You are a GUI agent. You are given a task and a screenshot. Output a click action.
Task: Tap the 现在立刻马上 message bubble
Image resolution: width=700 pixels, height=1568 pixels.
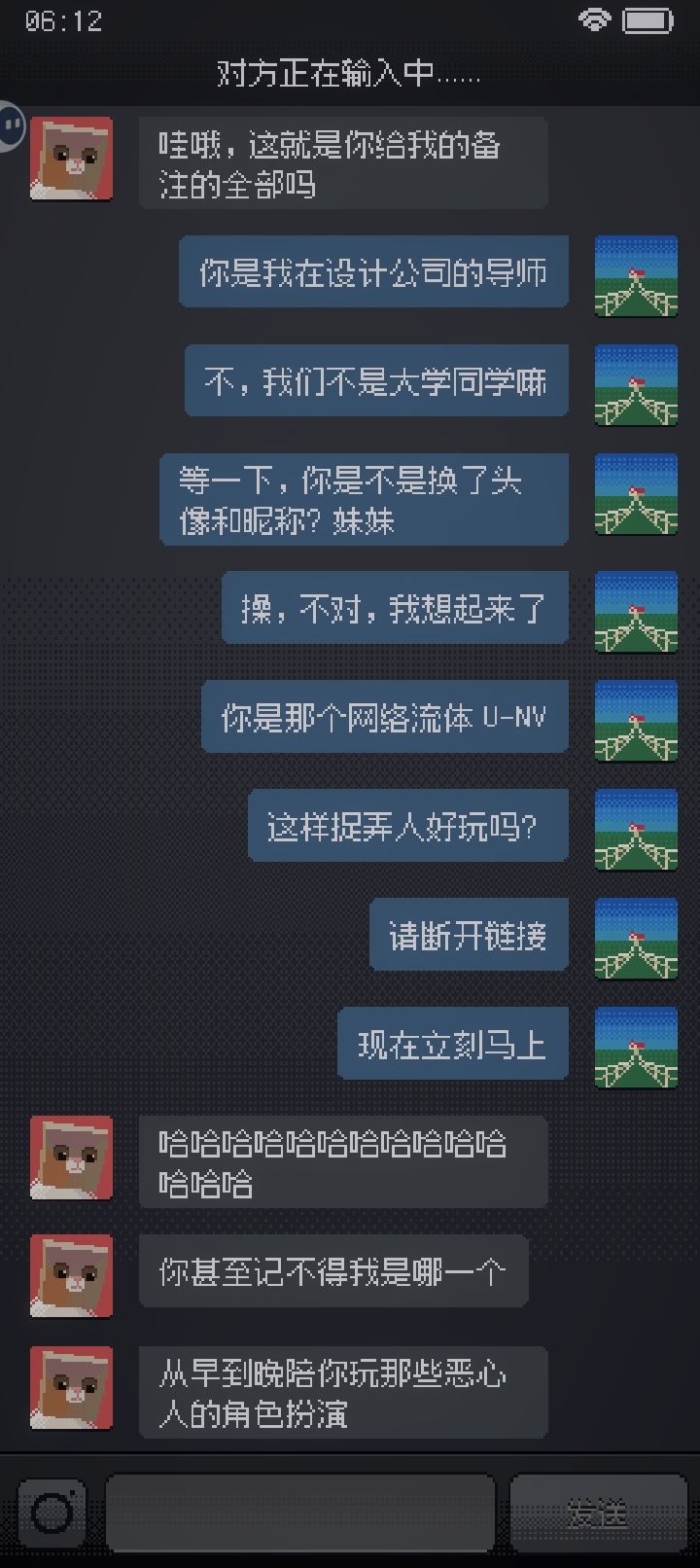click(x=453, y=1044)
